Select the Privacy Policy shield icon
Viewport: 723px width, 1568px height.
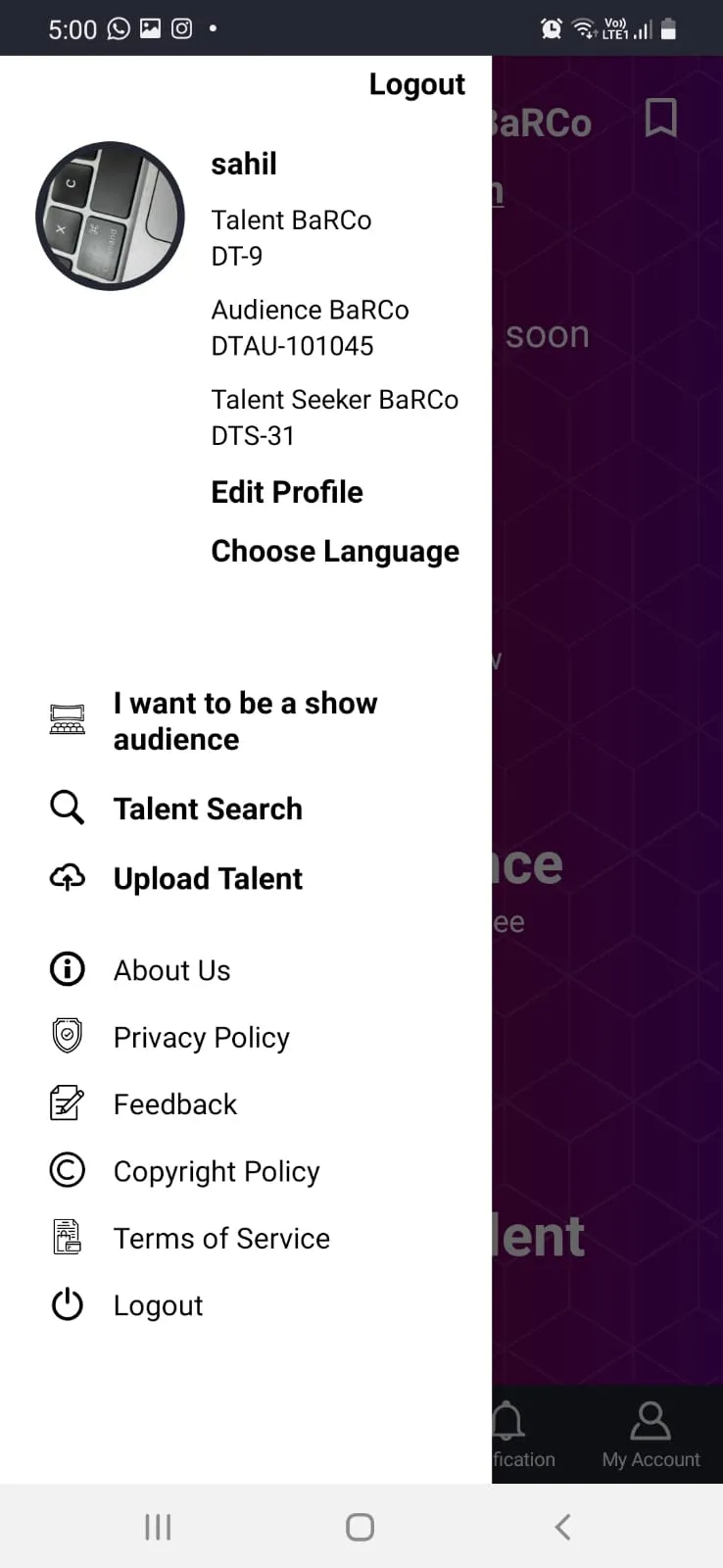[67, 1036]
